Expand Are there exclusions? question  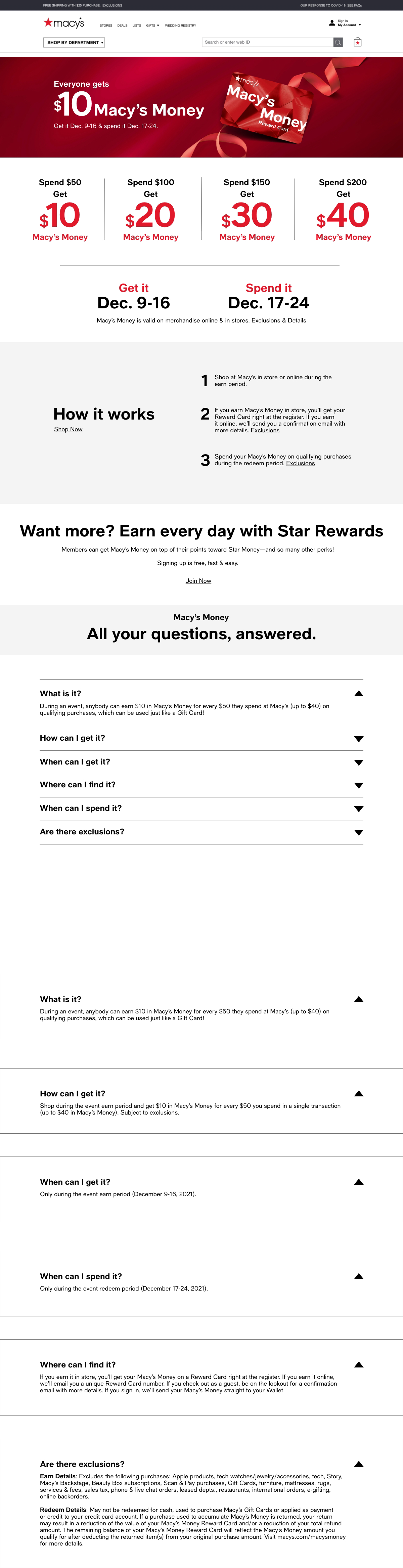click(x=201, y=832)
